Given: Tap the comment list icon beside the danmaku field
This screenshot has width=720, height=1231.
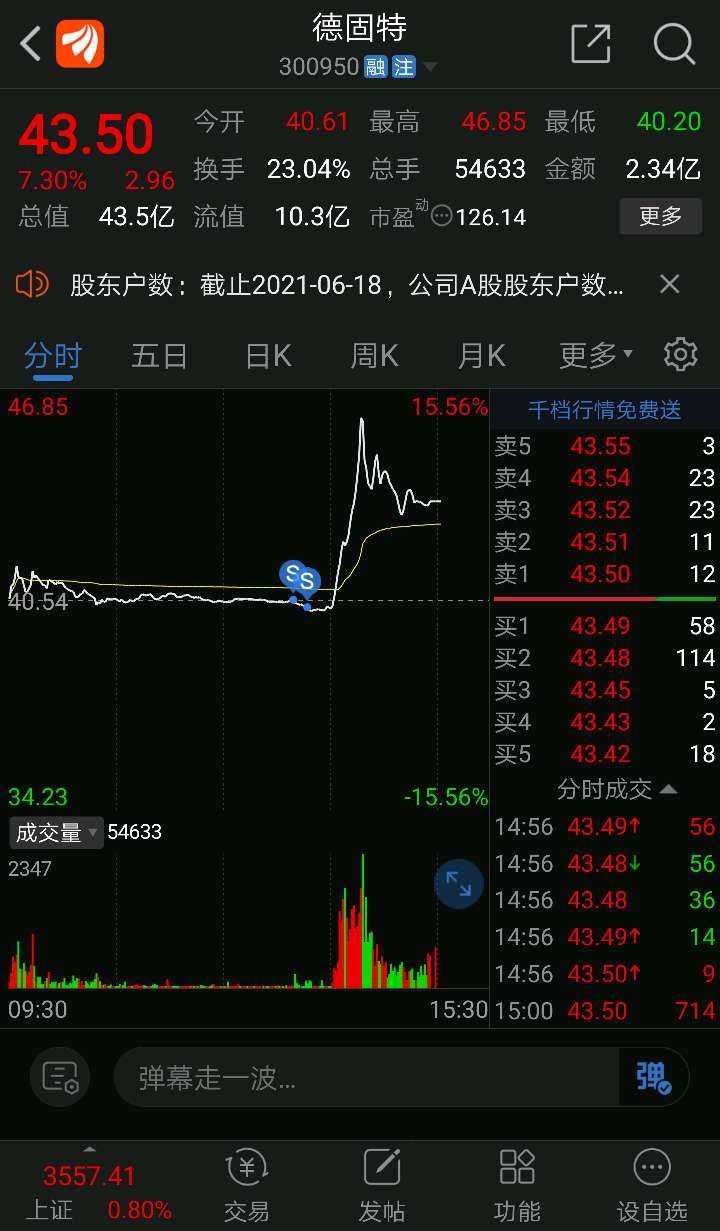Looking at the screenshot, I should pyautogui.click(x=59, y=1077).
